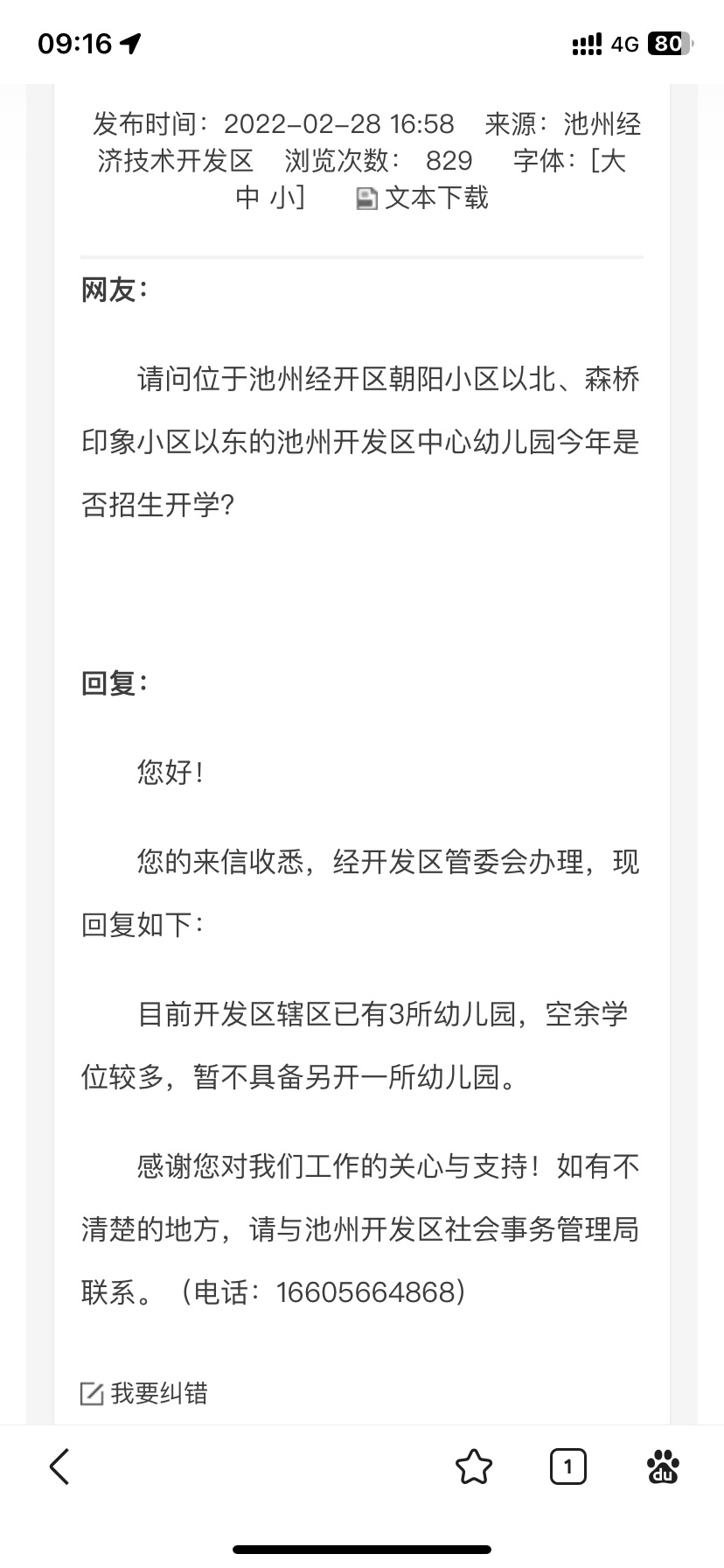Open the Baidu paw home icon
The image size is (724, 1568).
(x=664, y=1466)
